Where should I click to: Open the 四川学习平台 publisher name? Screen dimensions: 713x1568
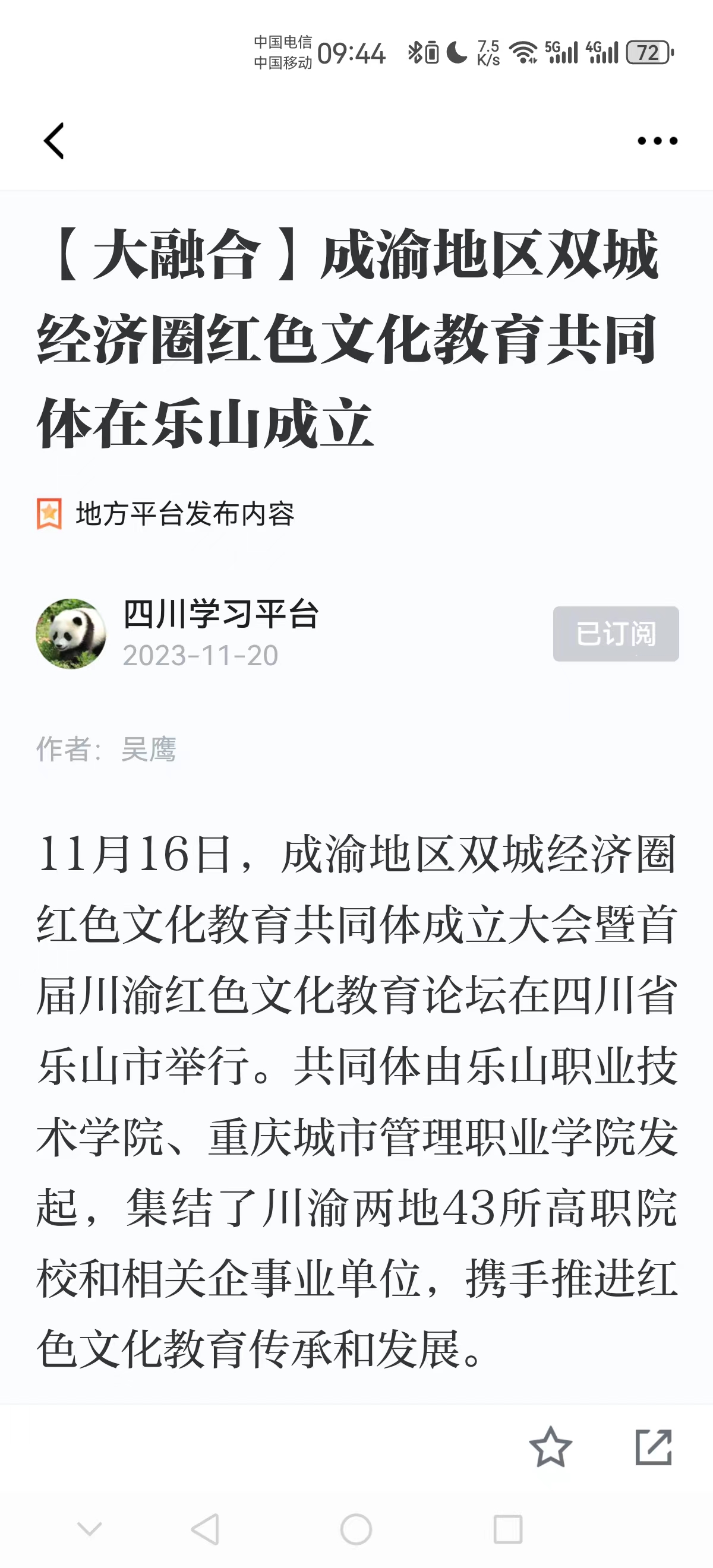(221, 614)
